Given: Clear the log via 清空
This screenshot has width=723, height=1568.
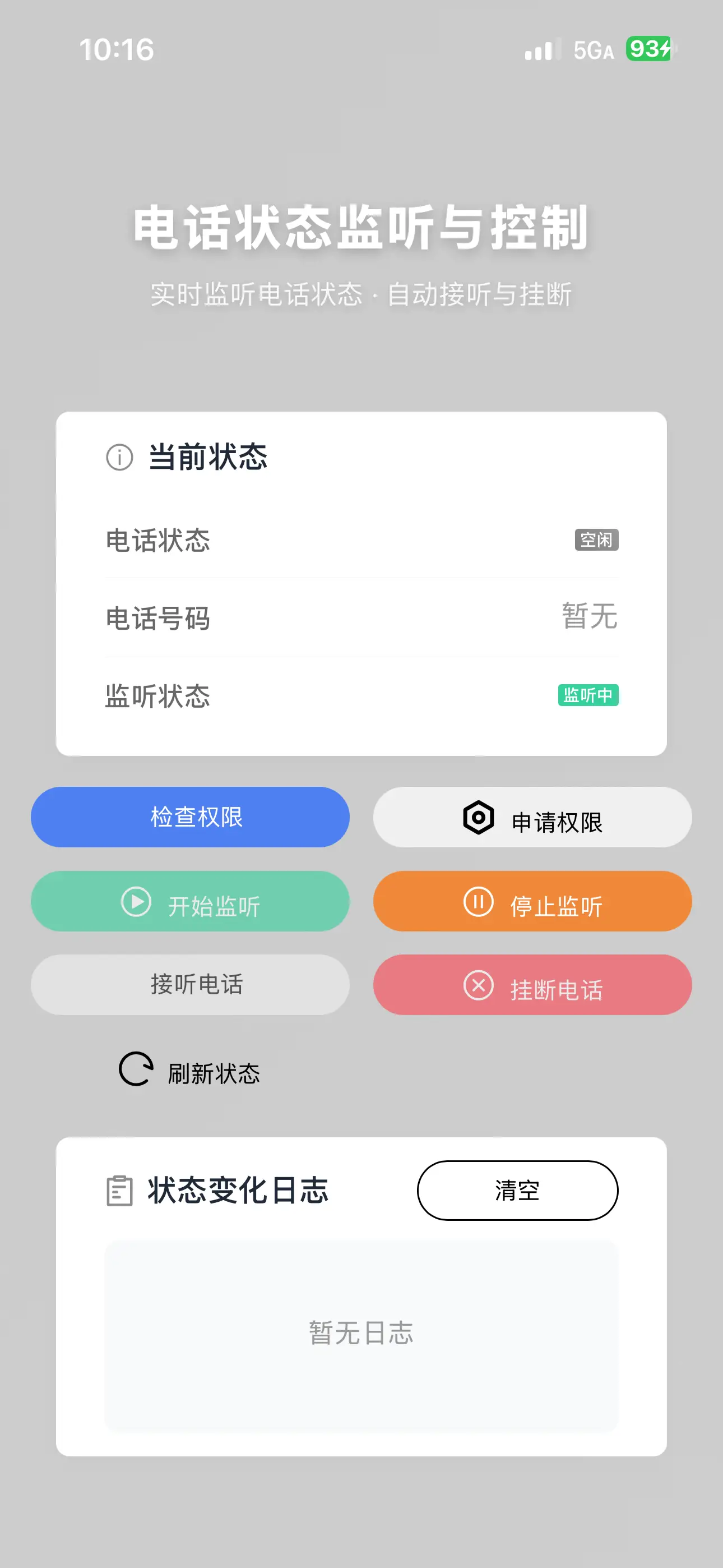Looking at the screenshot, I should (x=517, y=1190).
